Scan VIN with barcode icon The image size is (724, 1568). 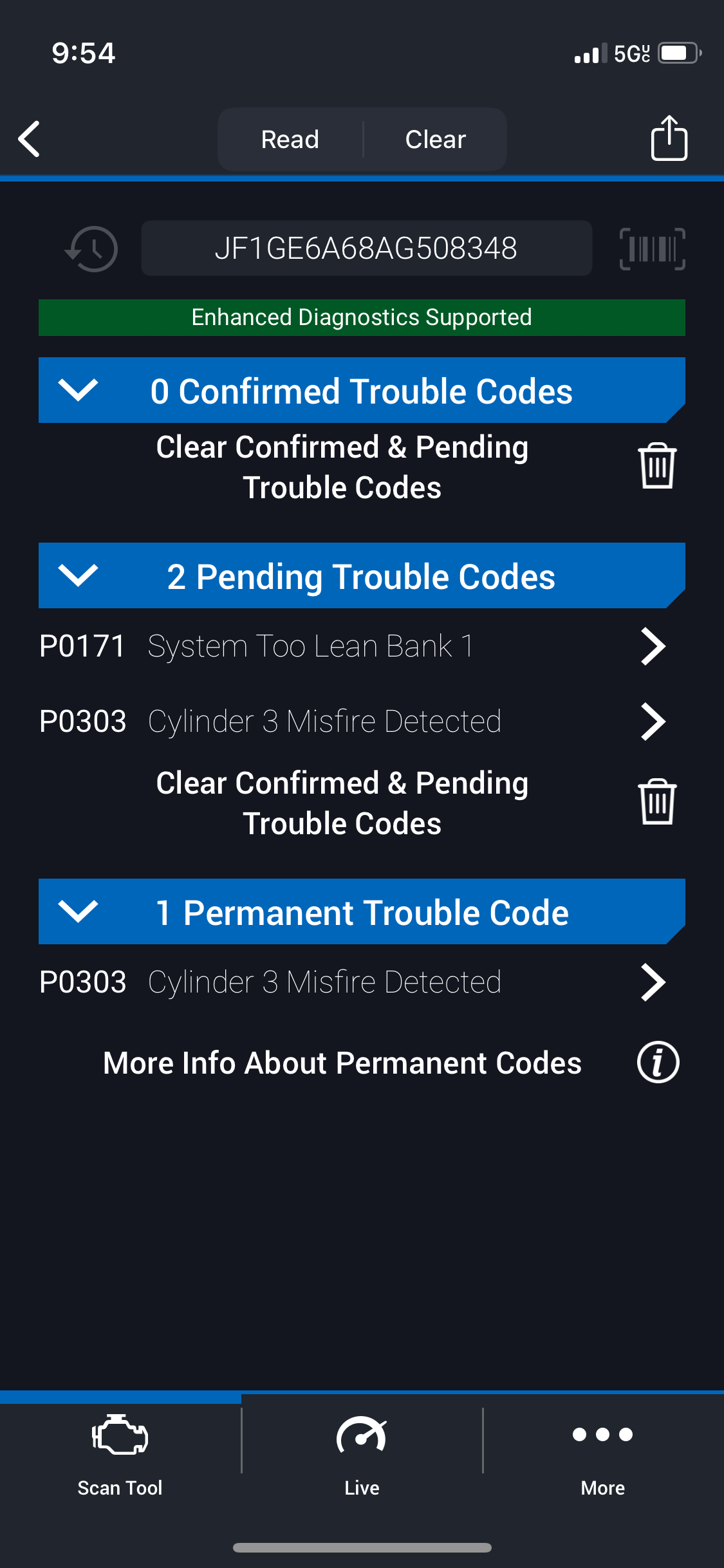(652, 248)
